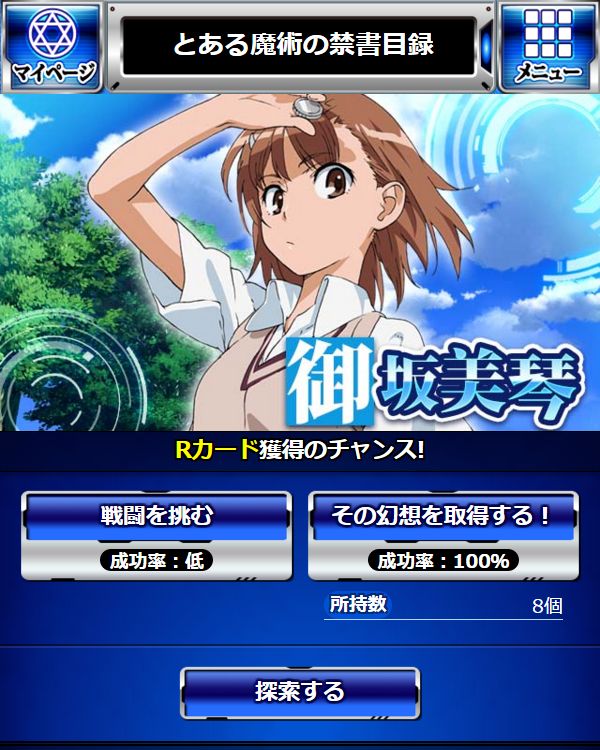Tap 探索する to continue exploring
The height and width of the screenshot is (750, 600).
[300, 692]
